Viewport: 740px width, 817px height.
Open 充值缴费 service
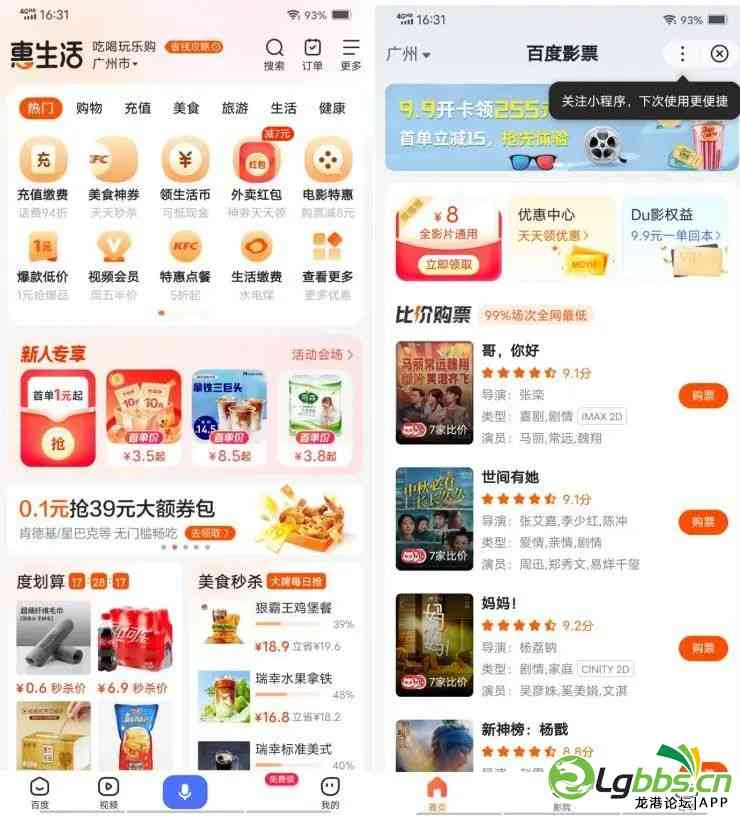point(43,168)
